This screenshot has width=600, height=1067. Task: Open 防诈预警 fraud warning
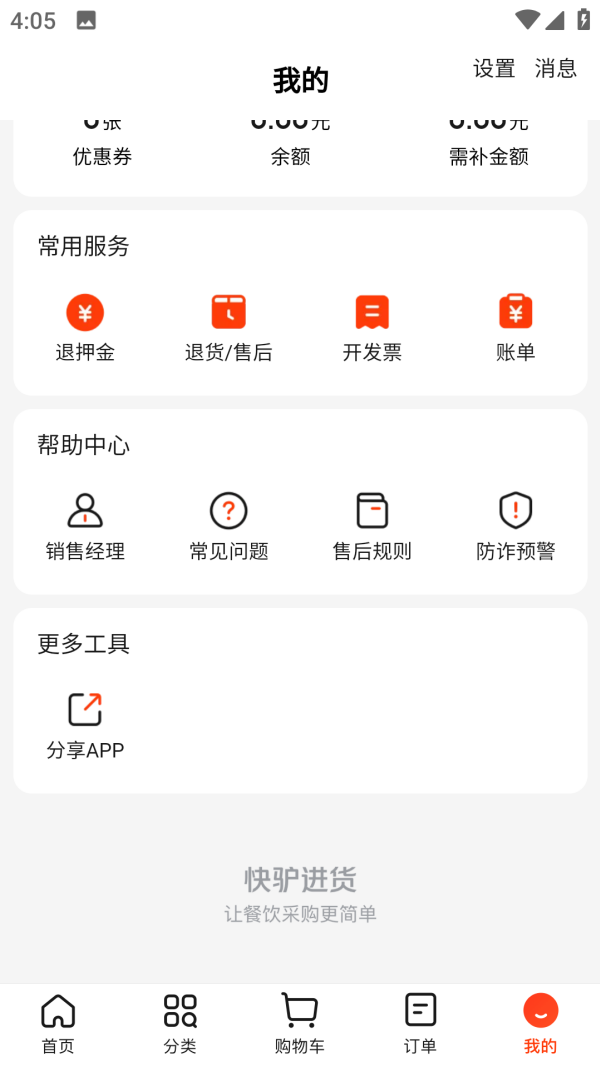(x=515, y=526)
